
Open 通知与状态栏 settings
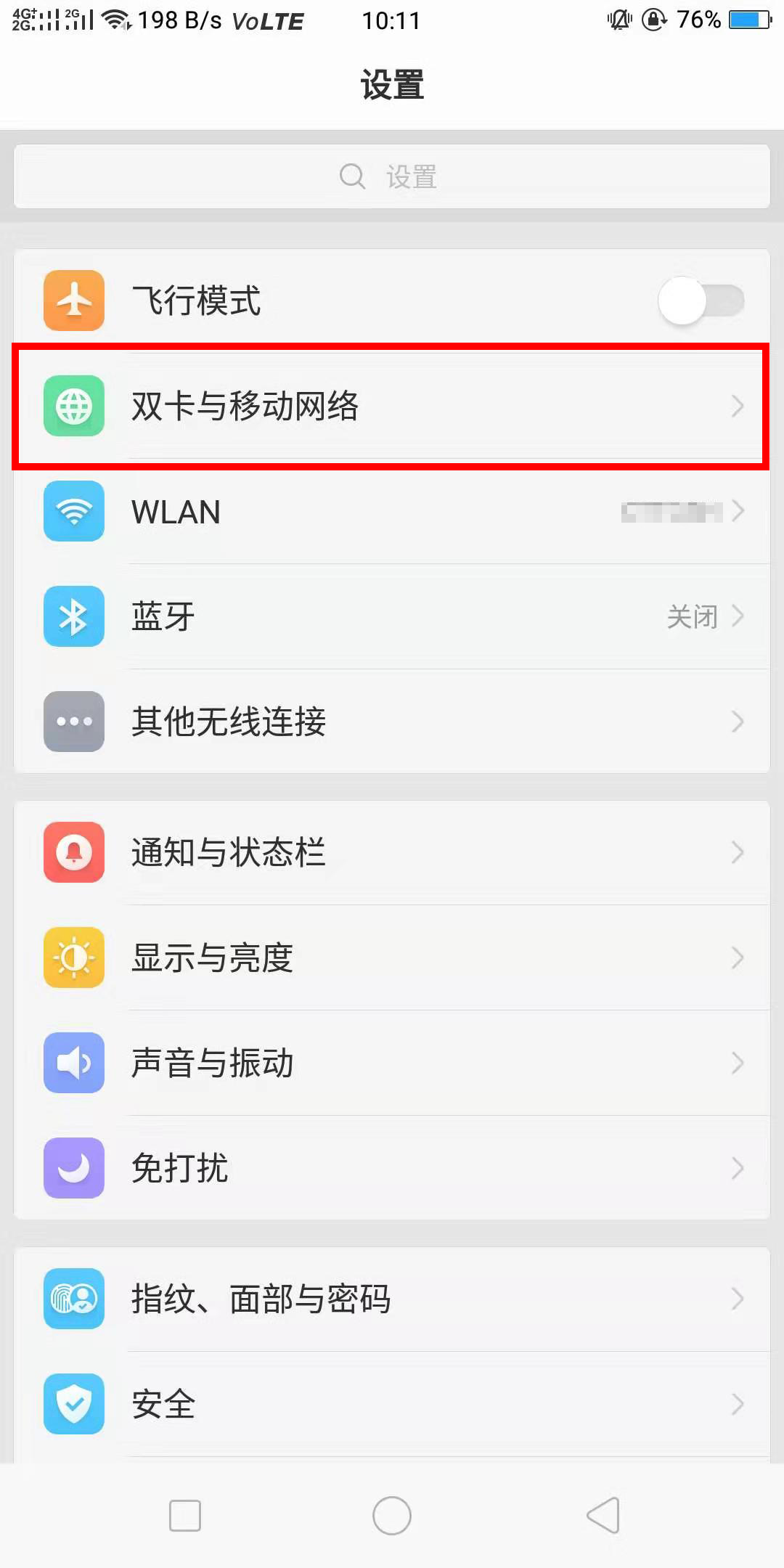click(x=392, y=852)
